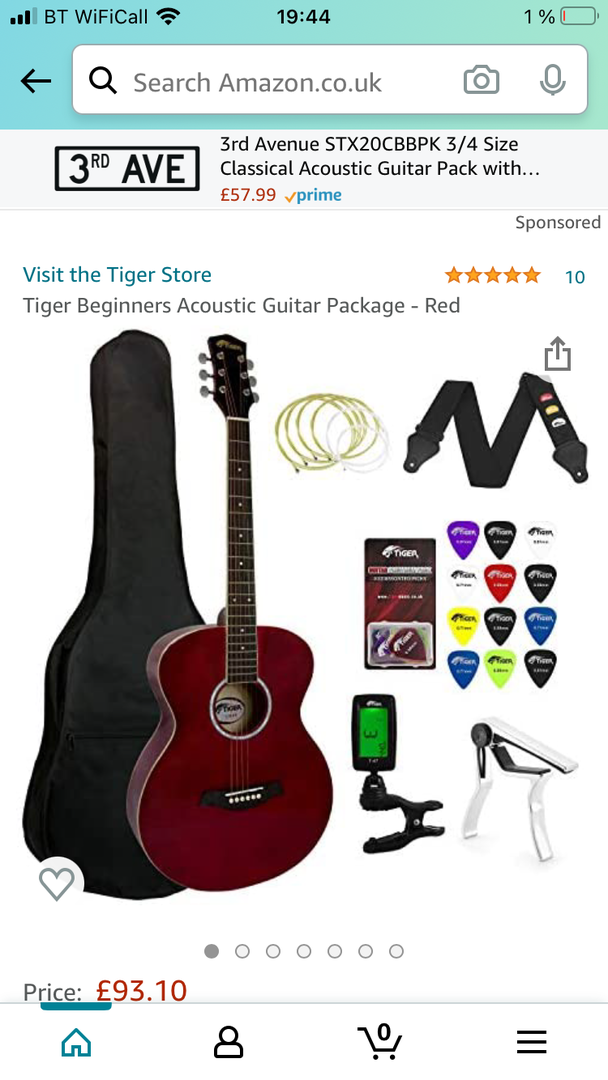Open the account profile tab
Screen dimensions: 608x1080
tap(228, 1042)
